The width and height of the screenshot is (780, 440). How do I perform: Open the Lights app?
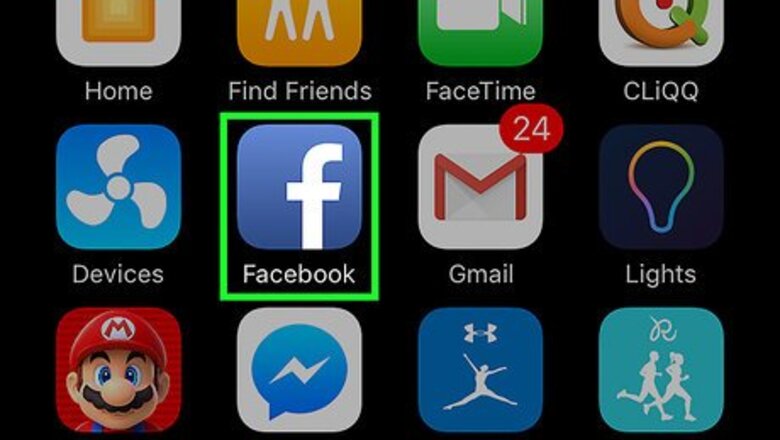[660, 187]
